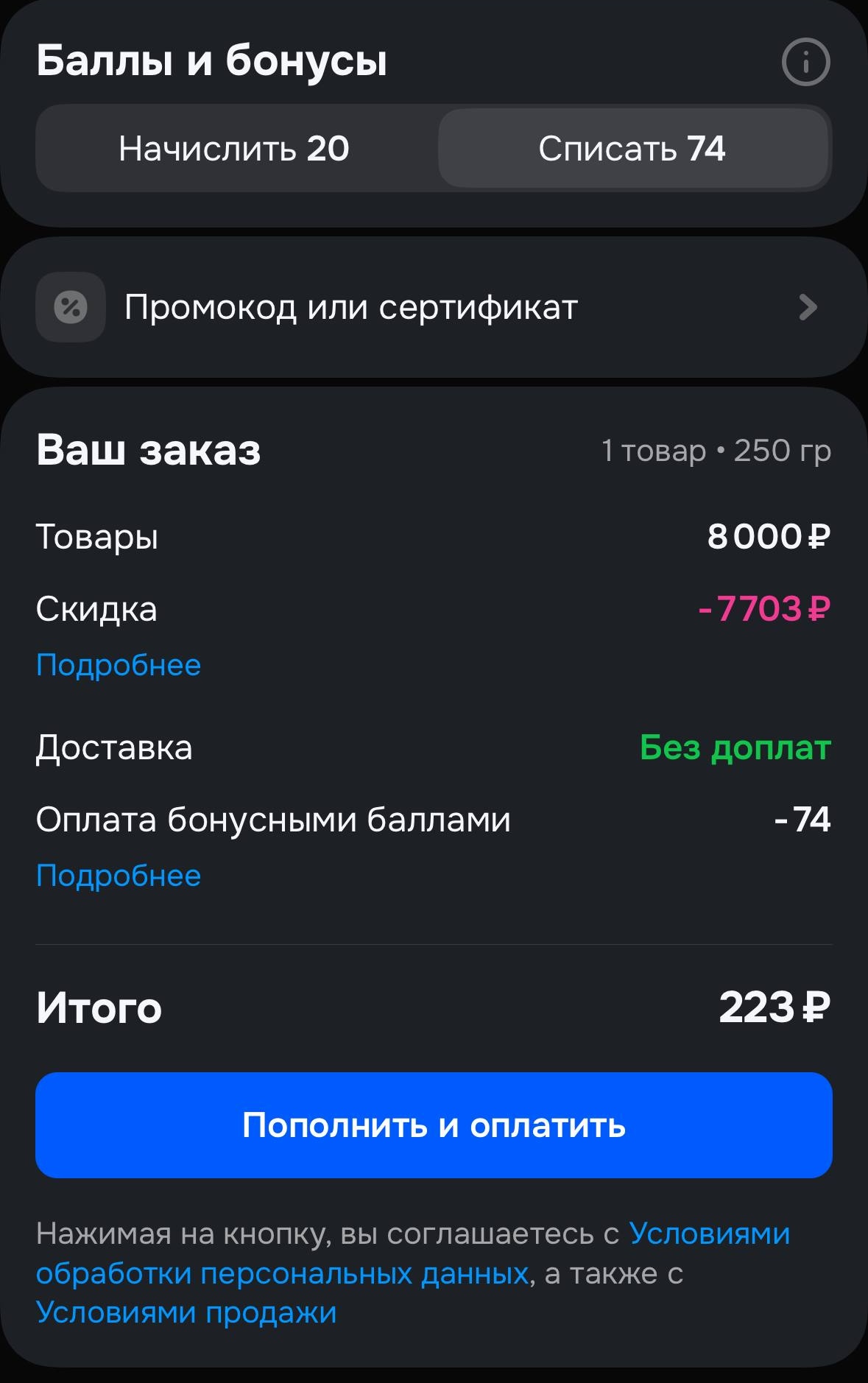868x1383 pixels.
Task: Switch to the Начислить 20 option
Action: point(234,149)
